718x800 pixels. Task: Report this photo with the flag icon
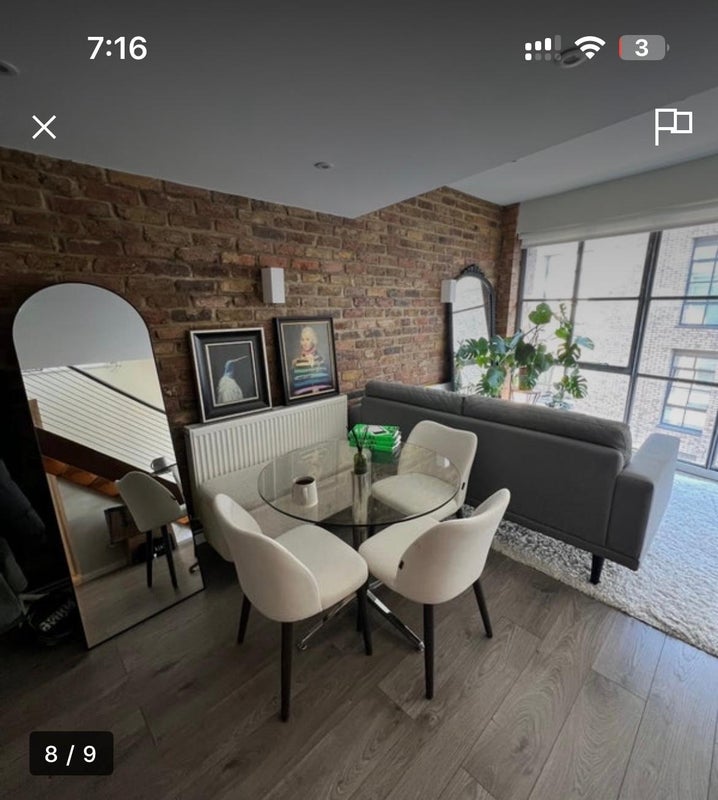[x=672, y=126]
